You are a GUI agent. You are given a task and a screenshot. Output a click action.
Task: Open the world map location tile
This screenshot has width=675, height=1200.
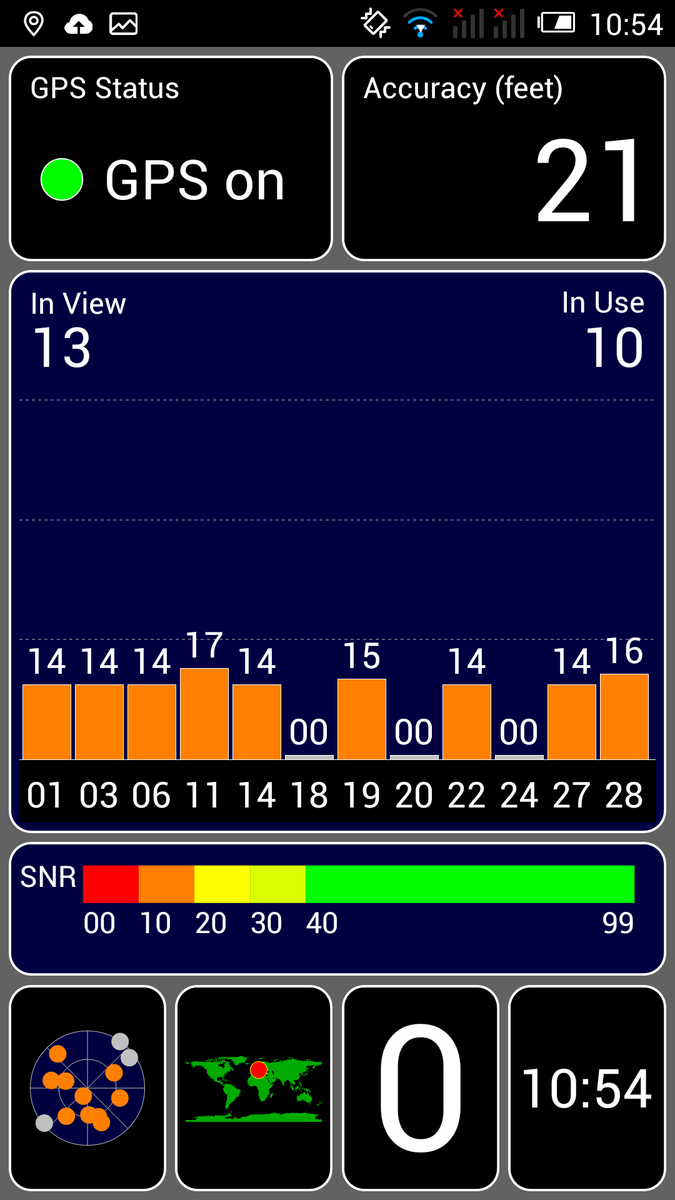(253, 1086)
